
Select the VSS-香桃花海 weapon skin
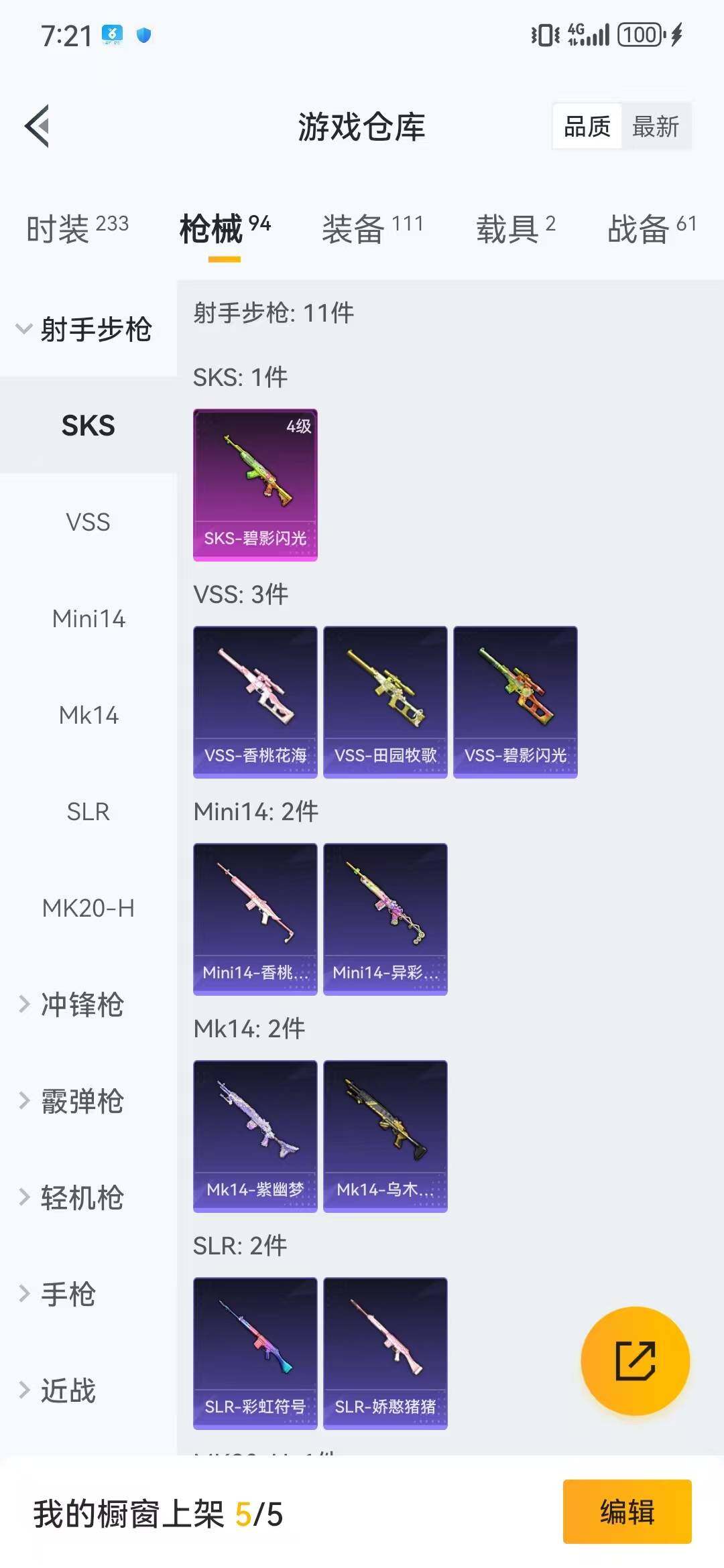tap(255, 700)
